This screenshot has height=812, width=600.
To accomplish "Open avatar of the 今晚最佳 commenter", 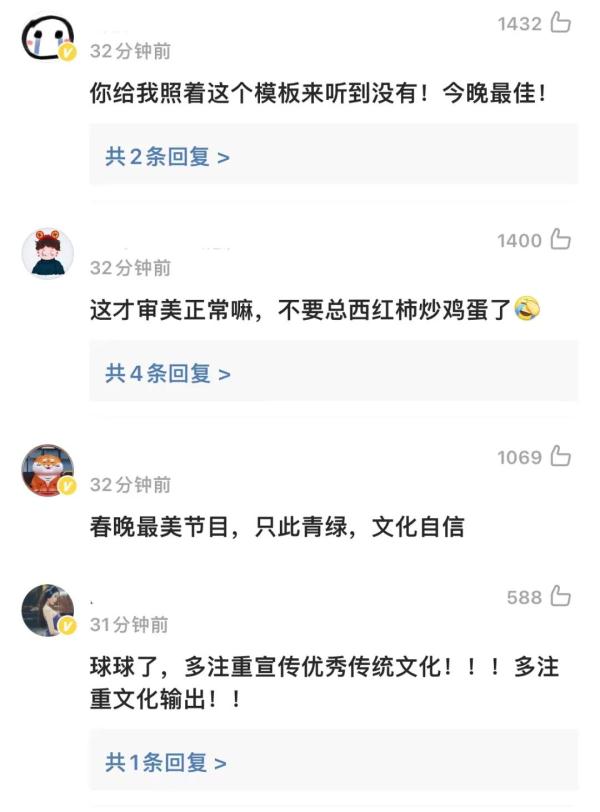I will pyautogui.click(x=47, y=39).
